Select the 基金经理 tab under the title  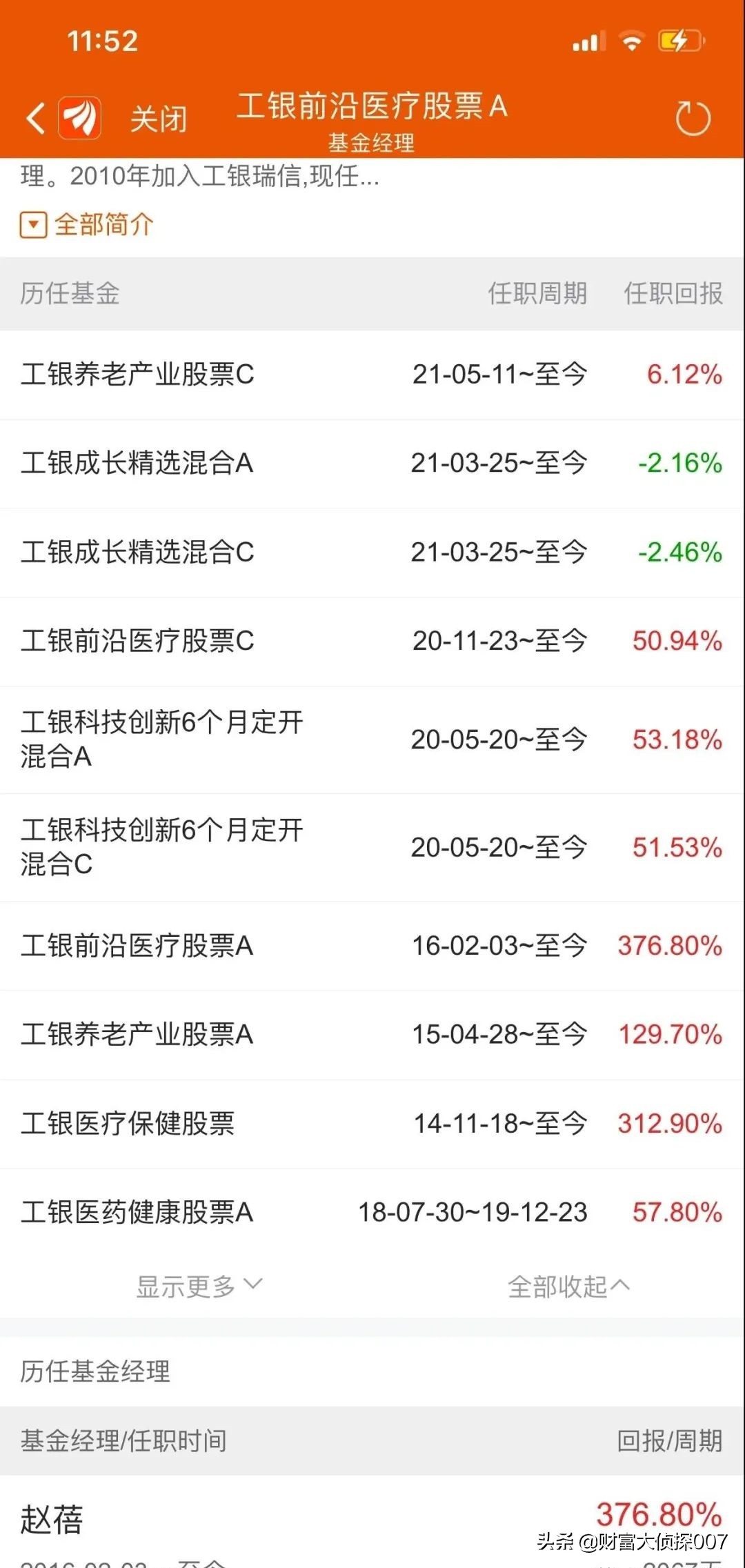coord(372,143)
